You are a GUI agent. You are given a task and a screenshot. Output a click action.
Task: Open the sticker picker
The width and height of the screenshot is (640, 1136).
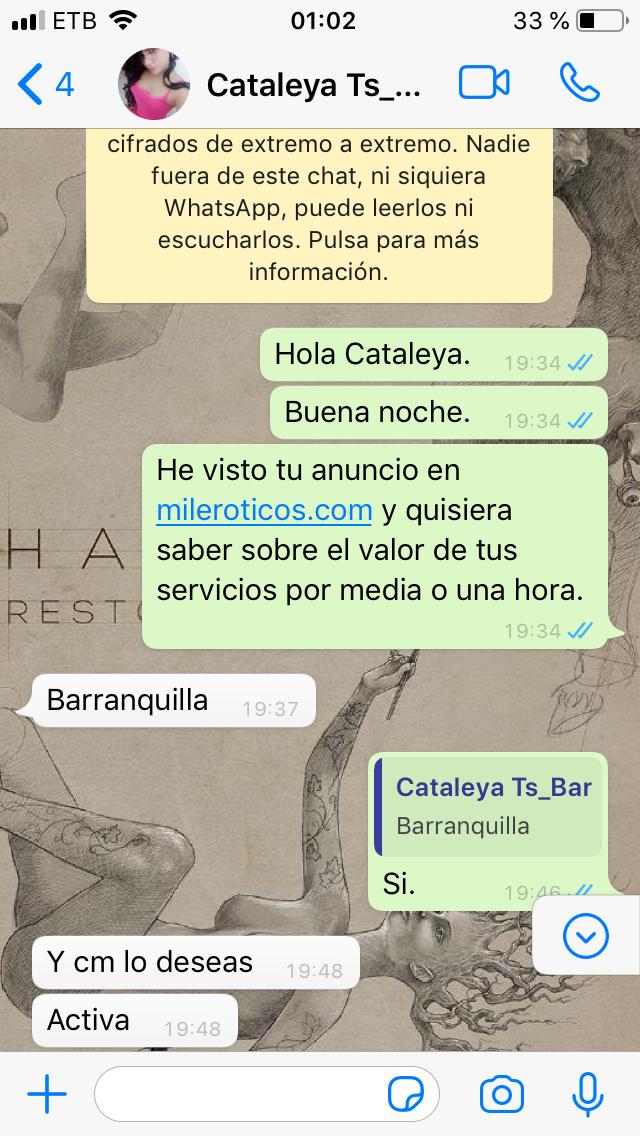point(407,1095)
